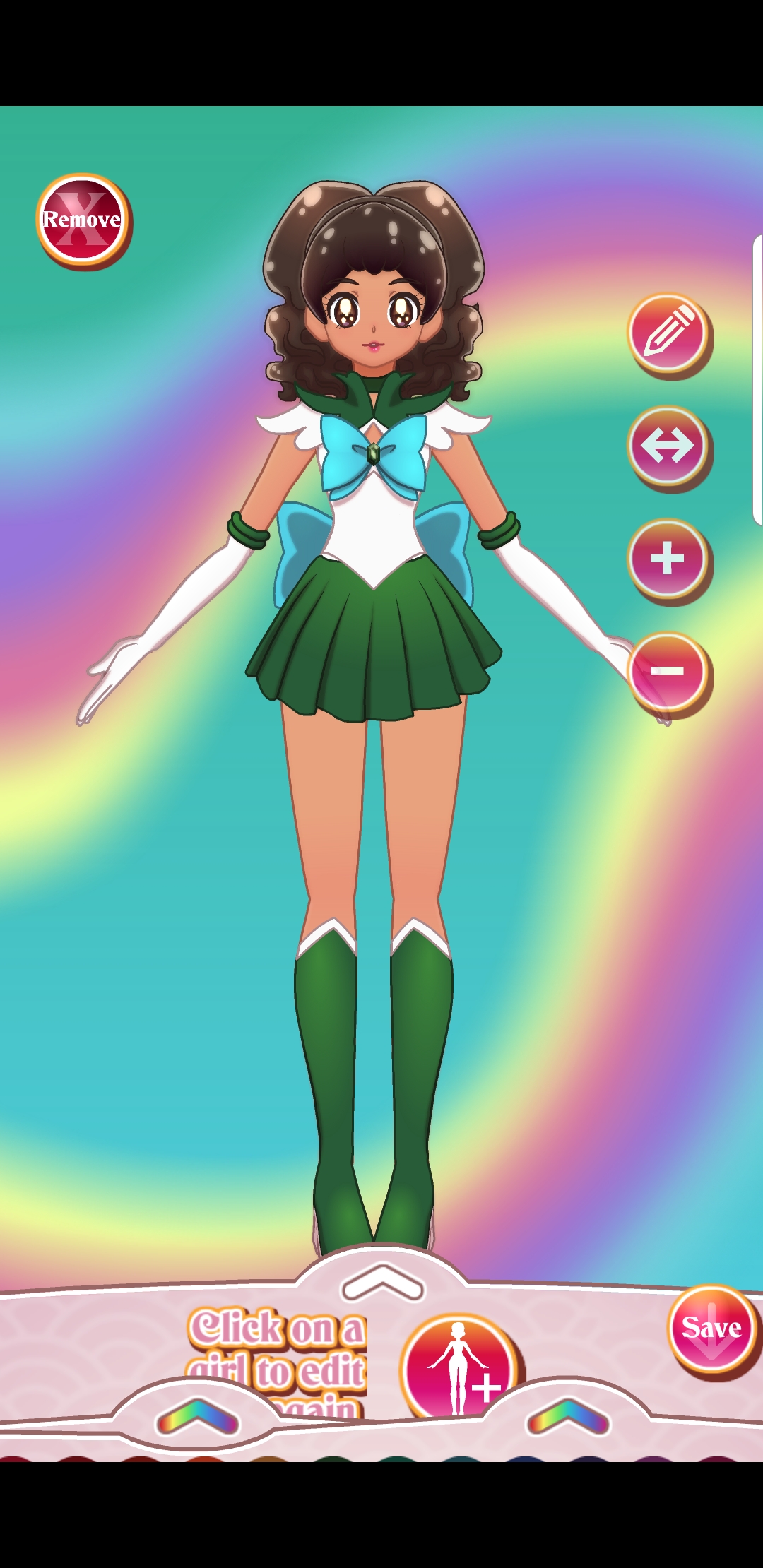
Task: Open the pencil edit button
Action: [x=668, y=334]
